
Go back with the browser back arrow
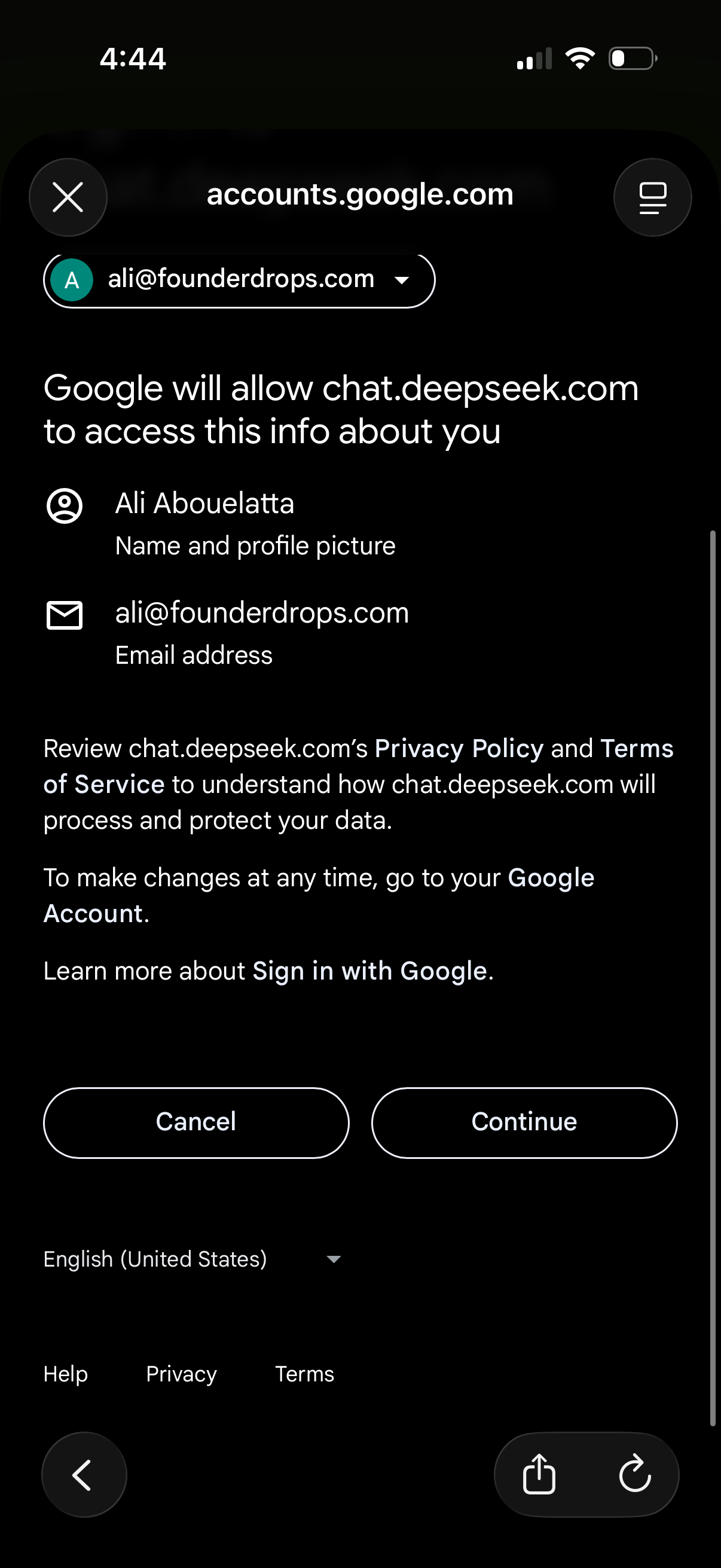(x=83, y=1474)
